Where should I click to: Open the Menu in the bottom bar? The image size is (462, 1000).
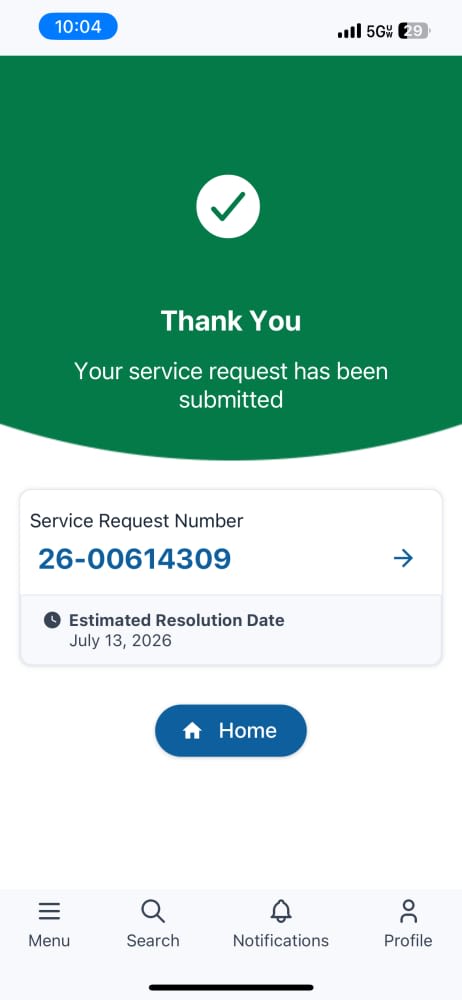[49, 925]
